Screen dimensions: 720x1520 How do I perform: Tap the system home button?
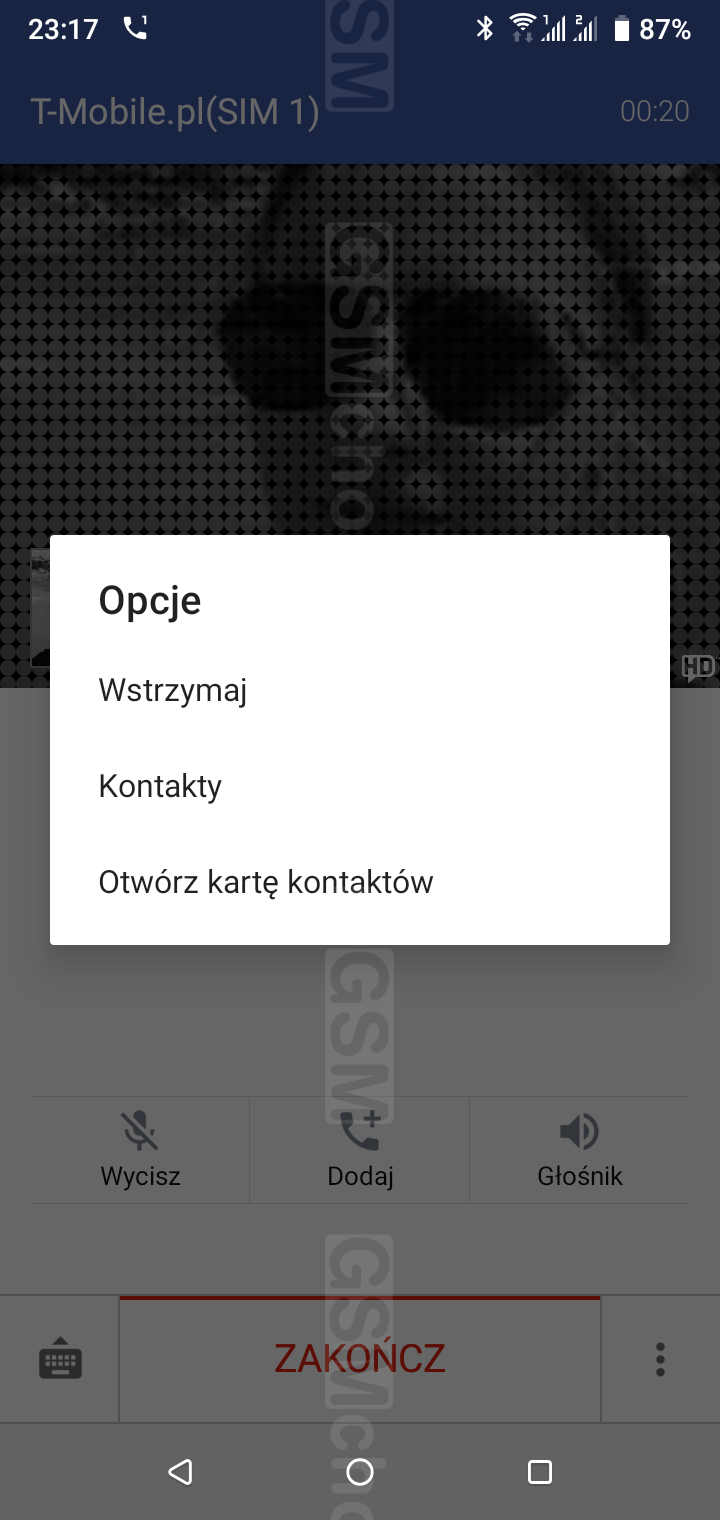[360, 1471]
